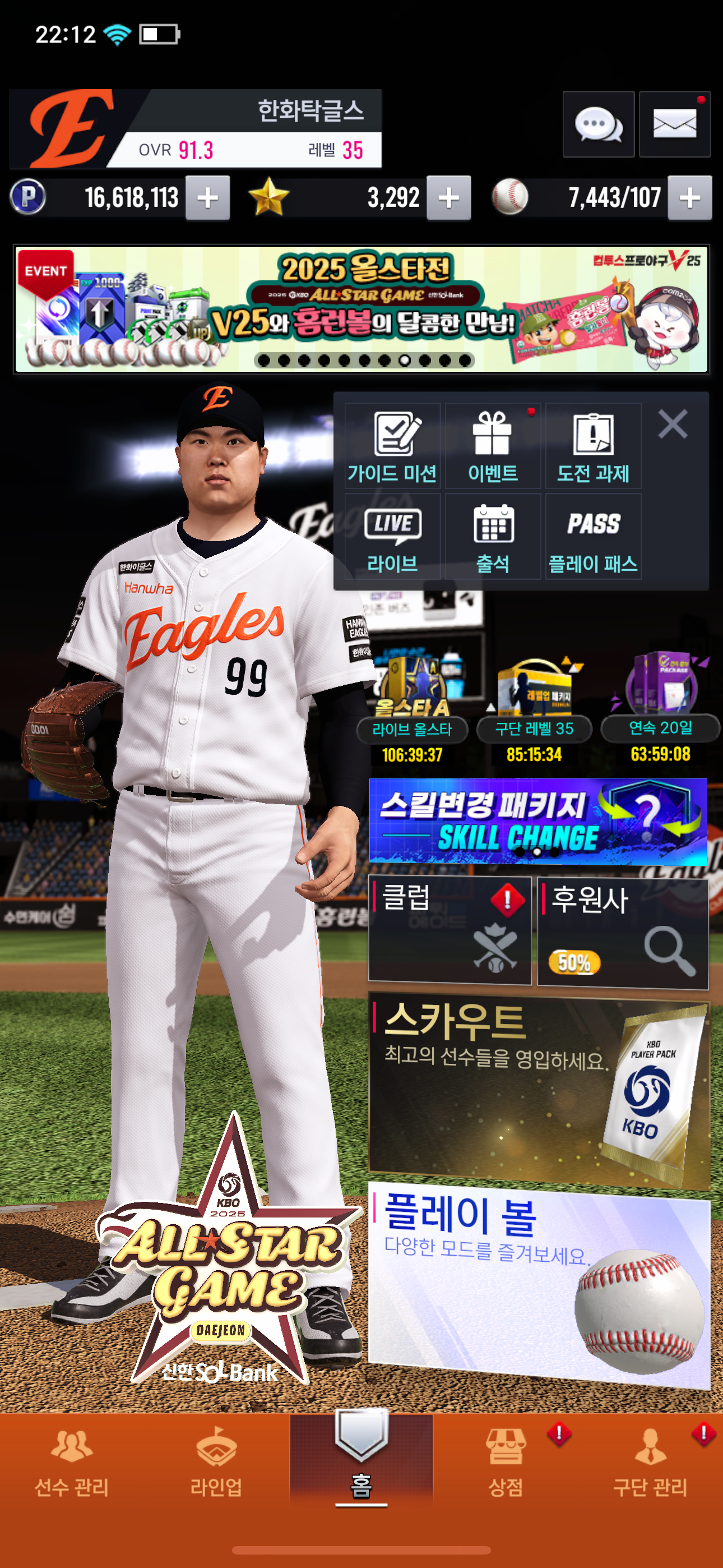Tap the plus beside the baseball count

(689, 198)
